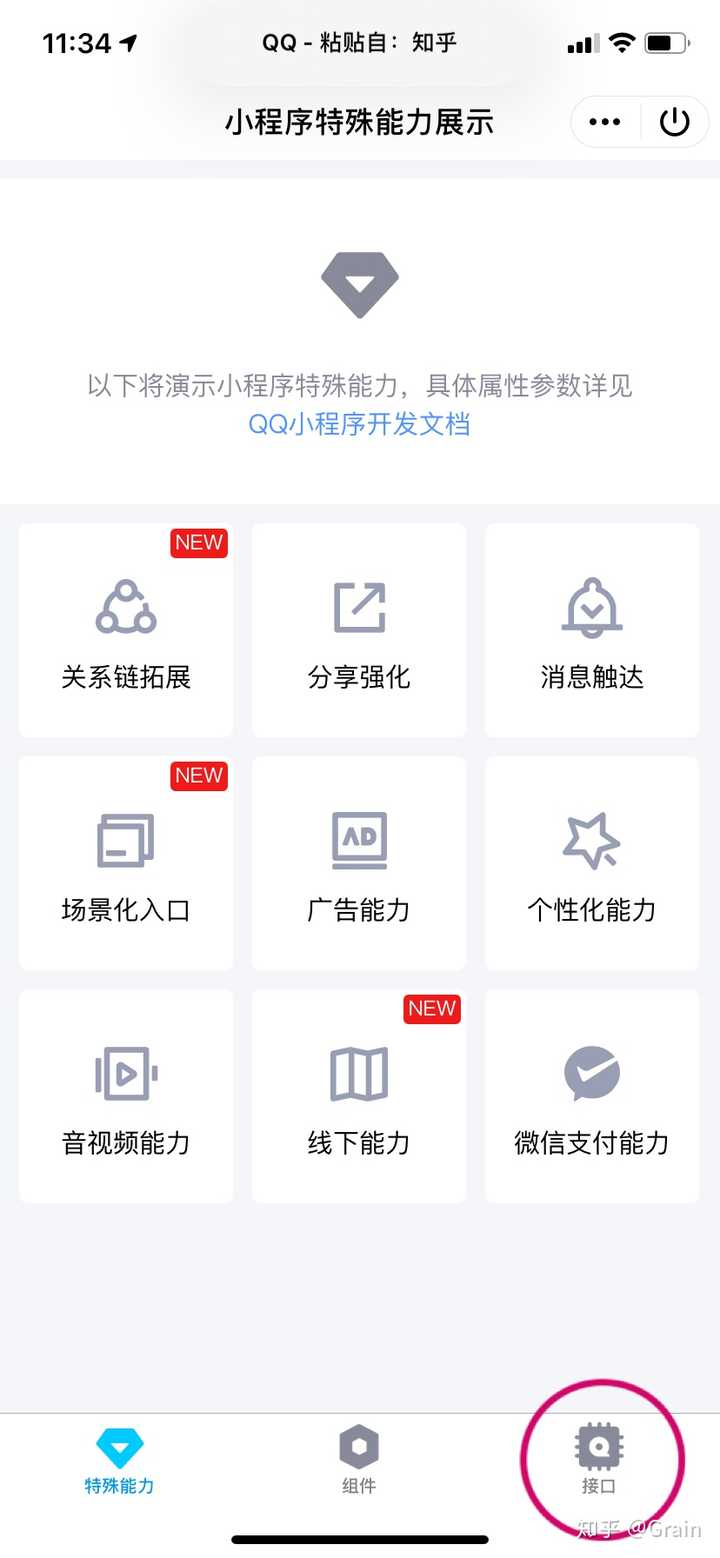
Task: Open the three-dot more menu
Action: coord(604,122)
